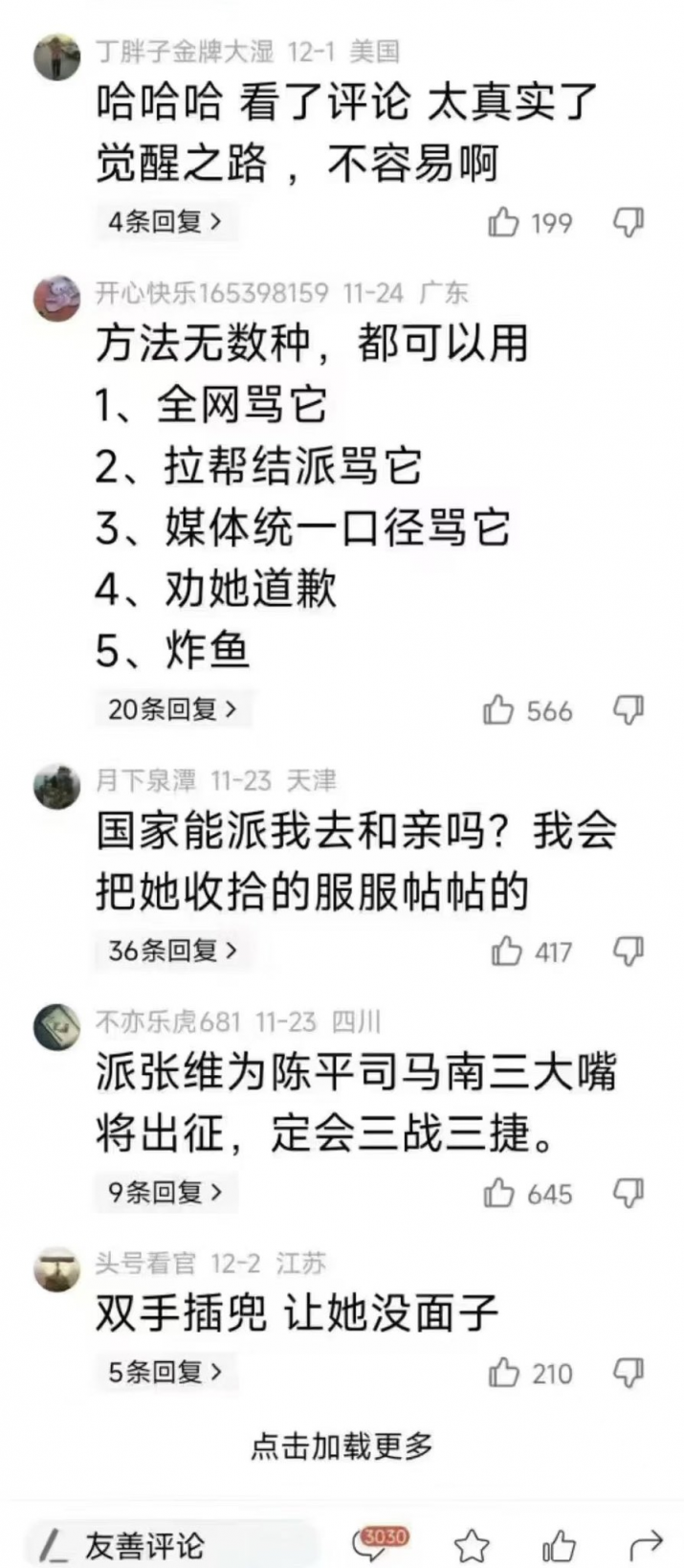Like 丁胖子金牌大湿's comment
The width and height of the screenshot is (684, 1568).
[503, 222]
